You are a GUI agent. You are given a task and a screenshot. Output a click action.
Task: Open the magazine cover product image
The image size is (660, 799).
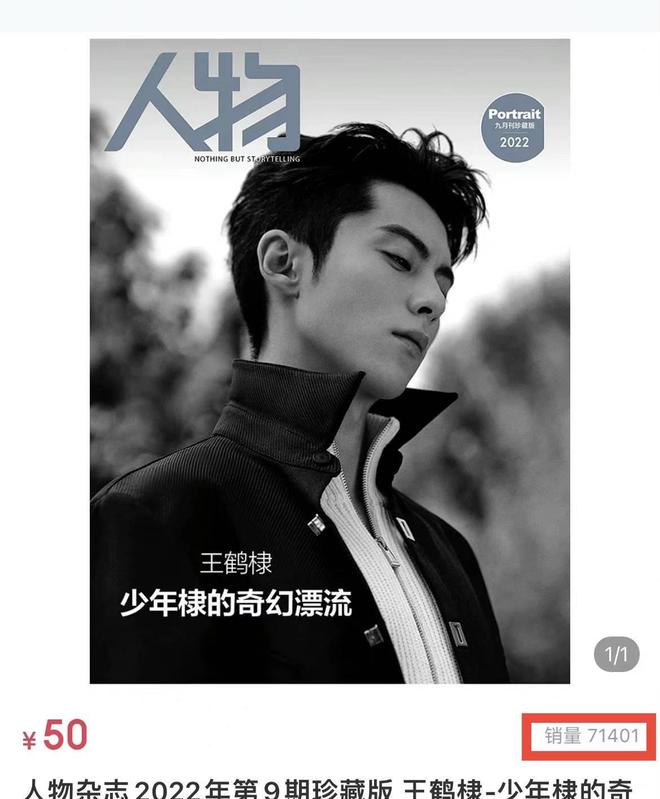(x=330, y=360)
